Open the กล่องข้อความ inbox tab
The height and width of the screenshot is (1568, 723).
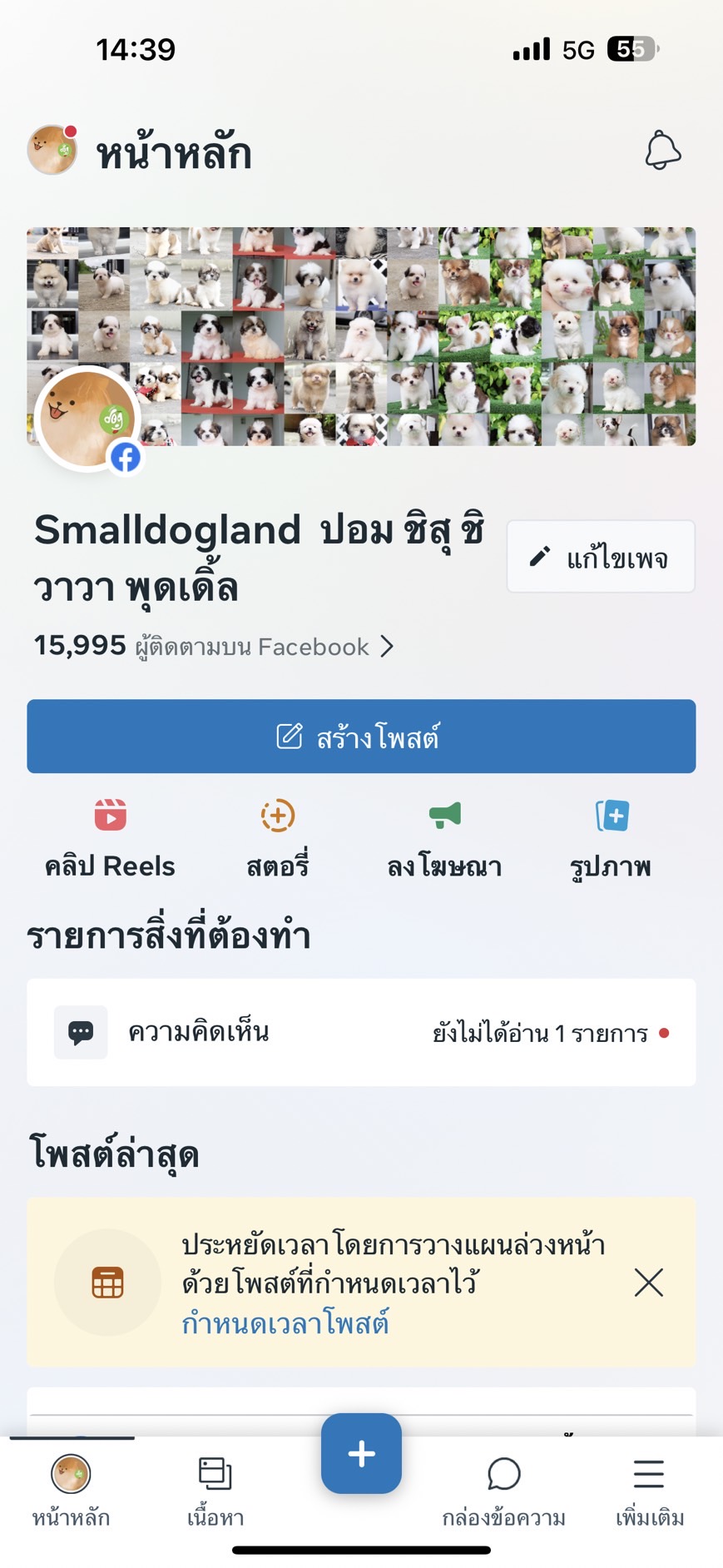click(x=503, y=1490)
